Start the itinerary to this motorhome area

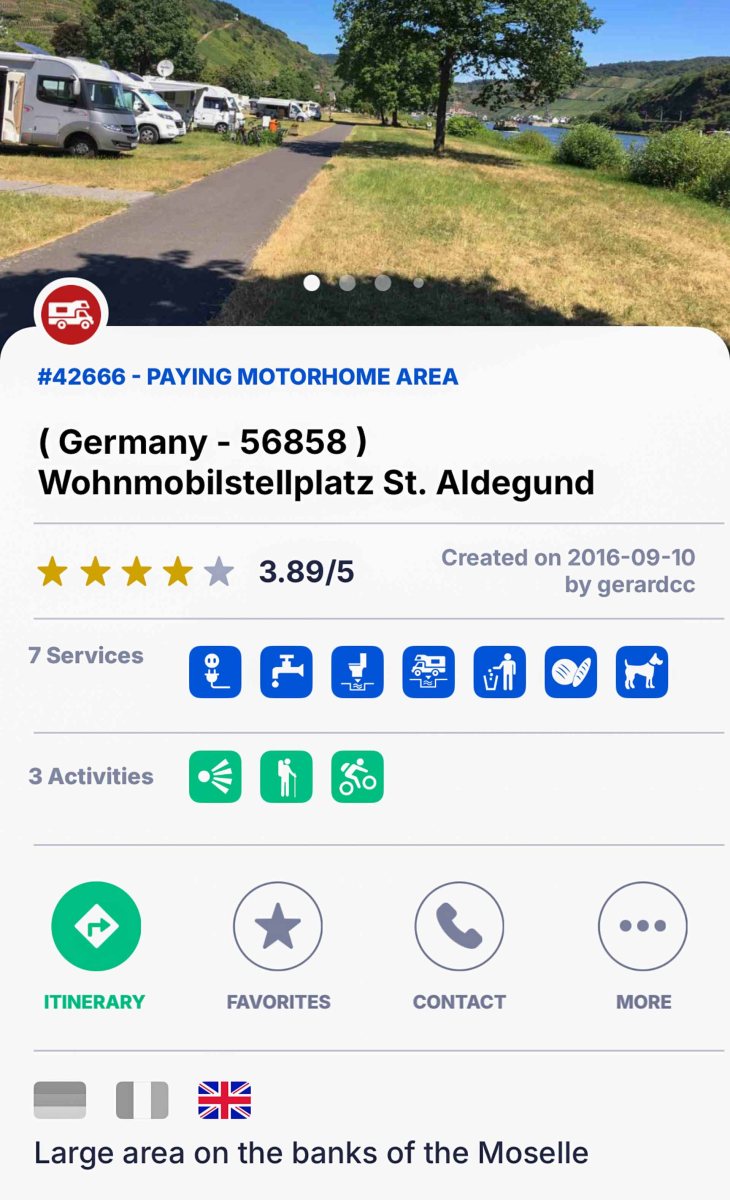pos(96,926)
